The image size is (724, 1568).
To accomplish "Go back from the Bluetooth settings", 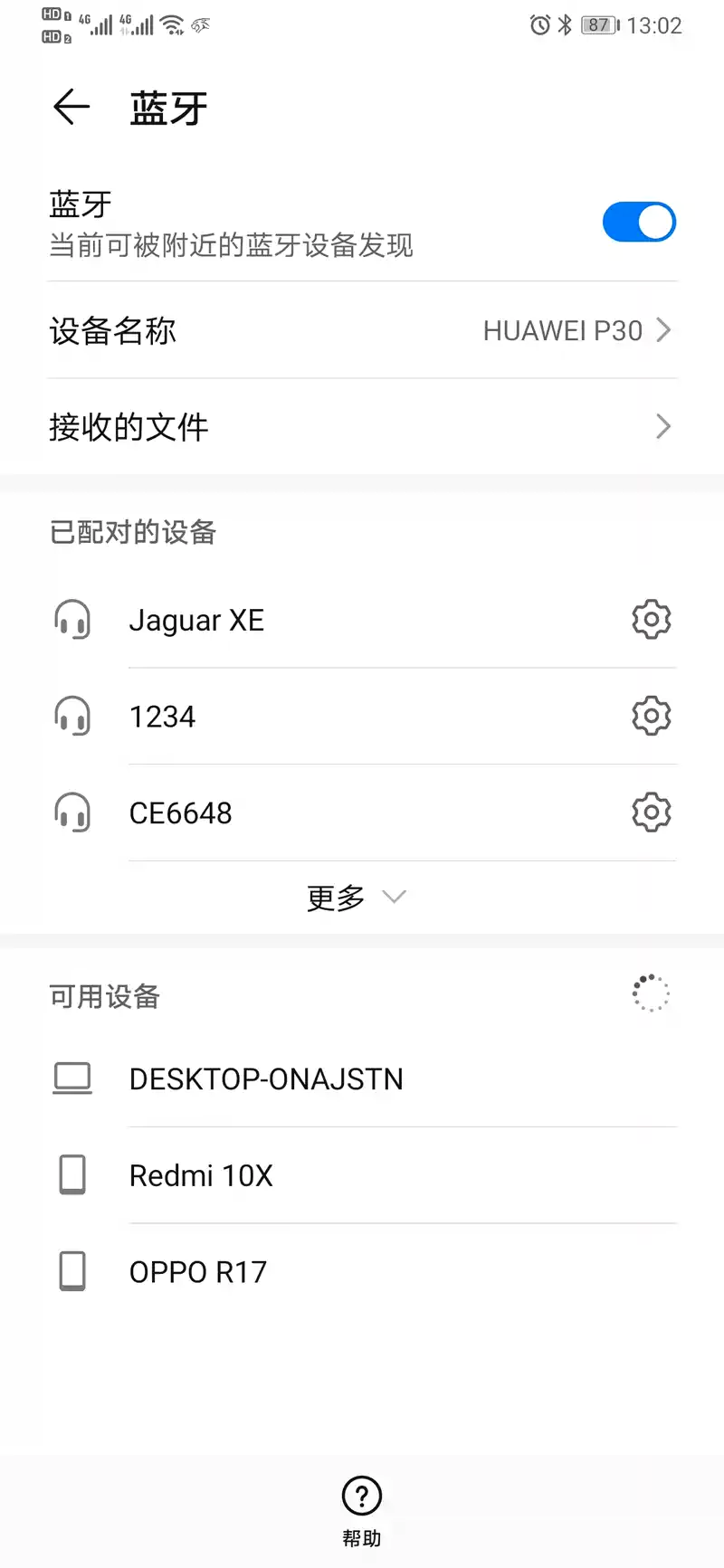I will (71, 108).
